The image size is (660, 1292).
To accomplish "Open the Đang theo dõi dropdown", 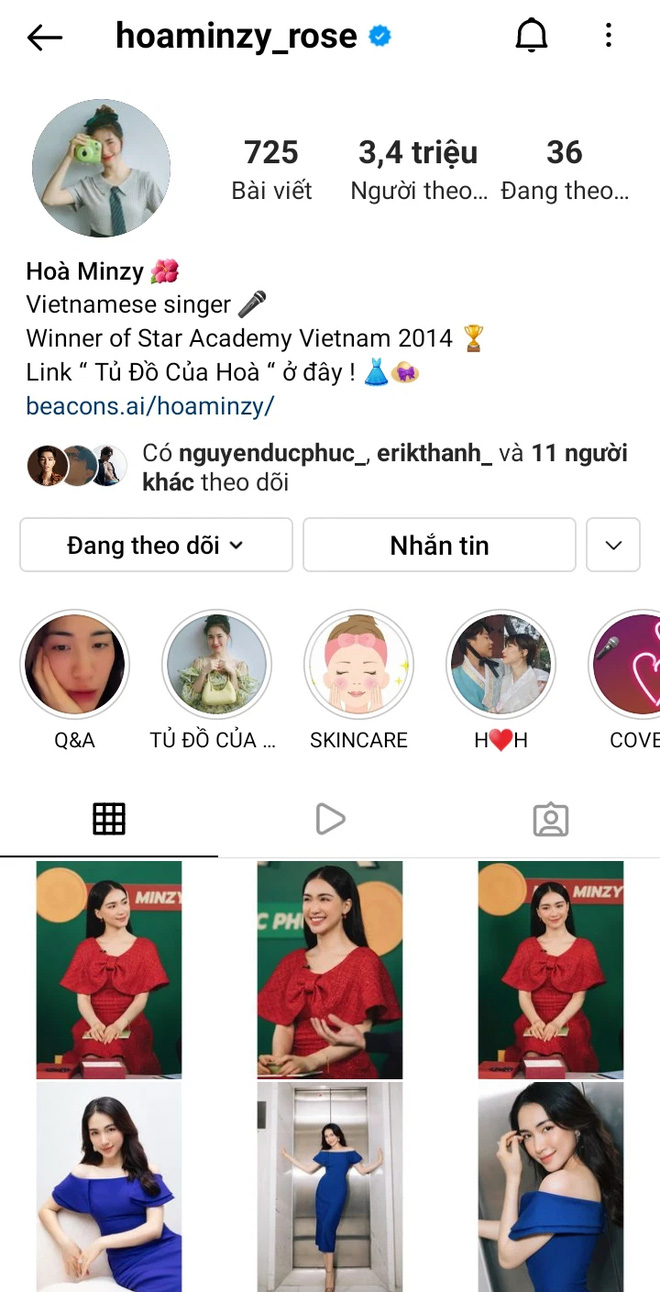I will pyautogui.click(x=156, y=545).
